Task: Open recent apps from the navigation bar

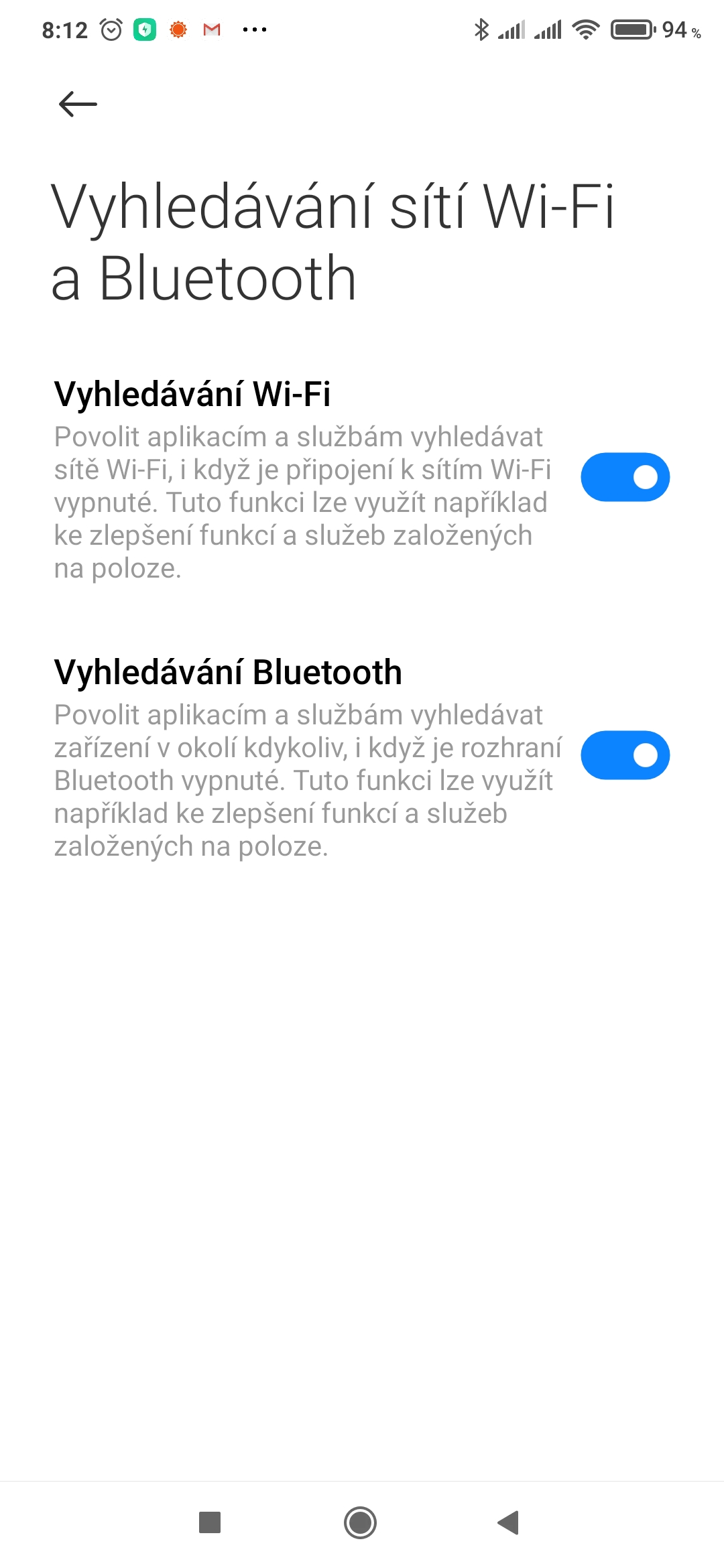Action: point(210,1522)
